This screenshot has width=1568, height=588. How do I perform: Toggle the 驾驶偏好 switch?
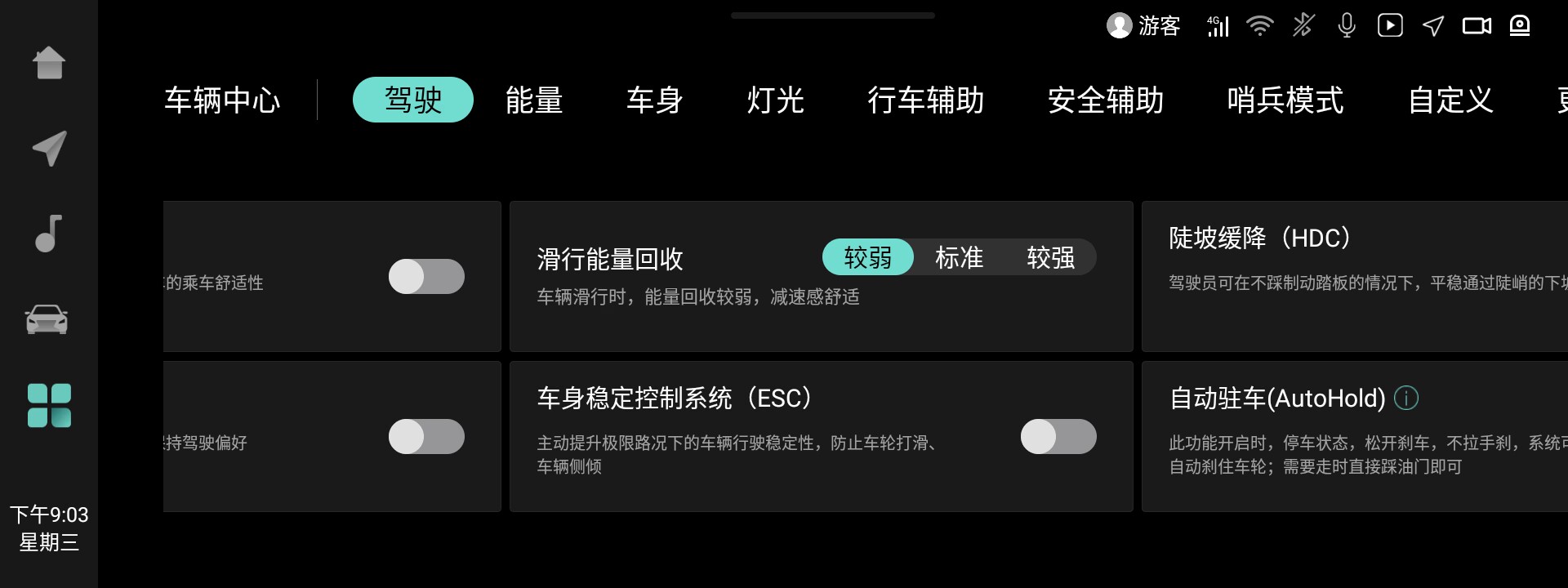click(x=426, y=437)
